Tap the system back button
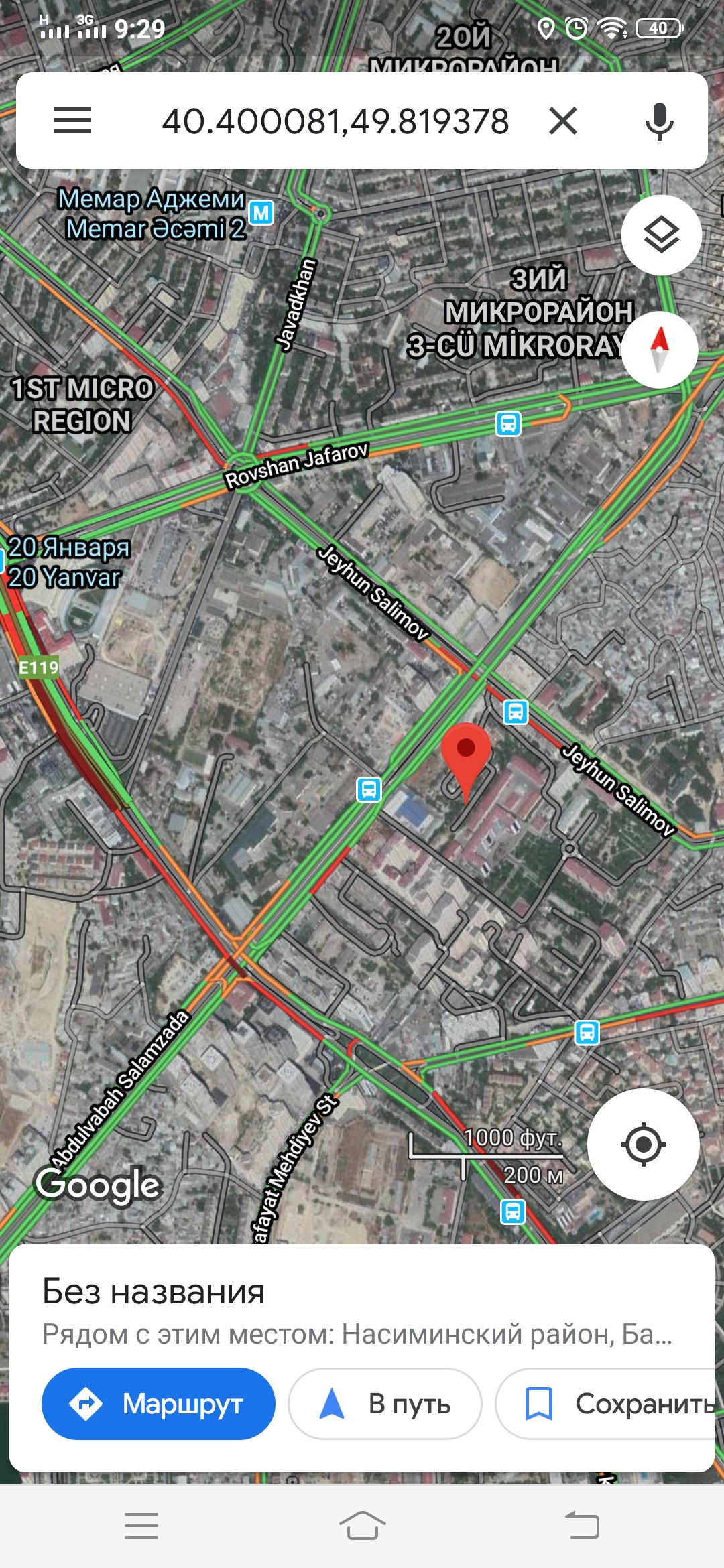724x1568 pixels. [x=583, y=1526]
